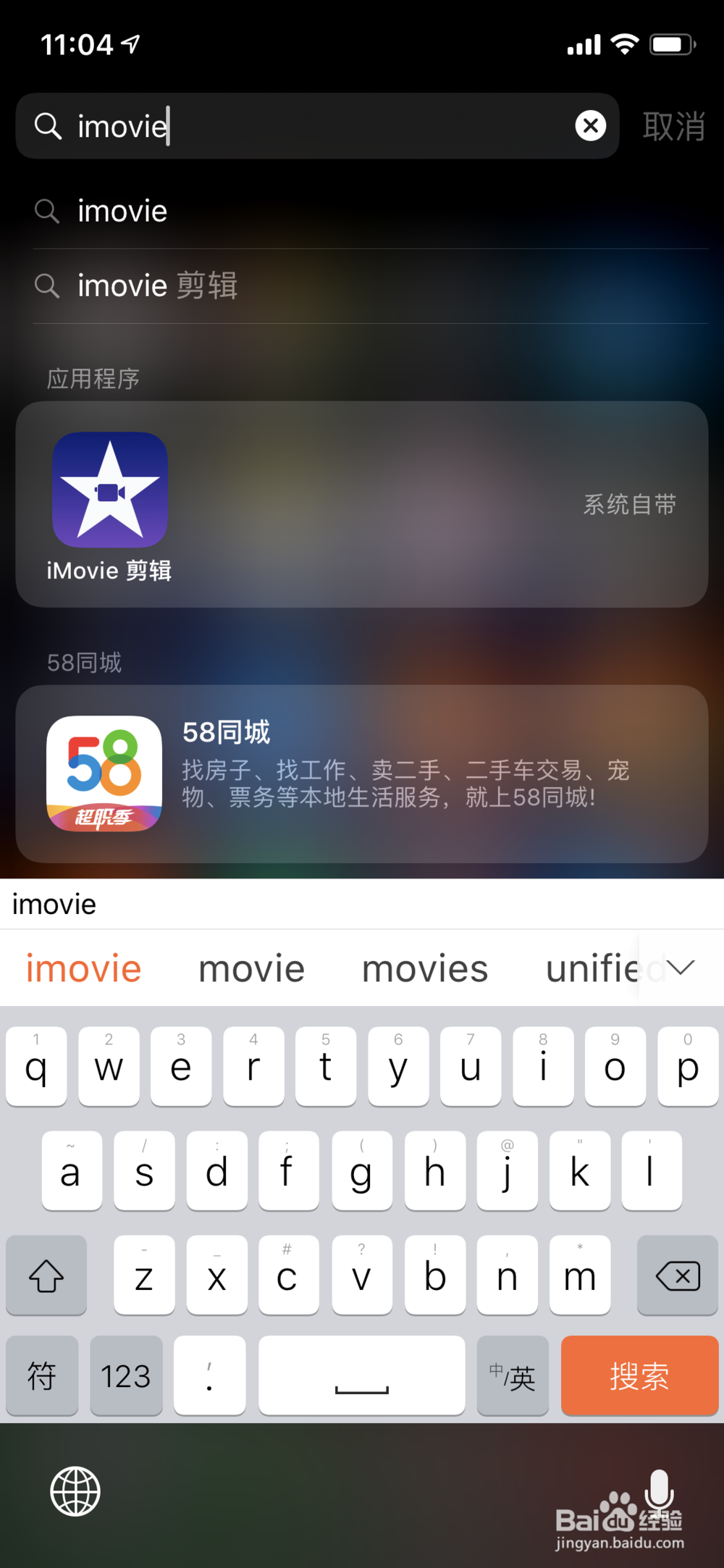Select 'movie' from the suggestion bar
This screenshot has width=724, height=1568.
(251, 968)
